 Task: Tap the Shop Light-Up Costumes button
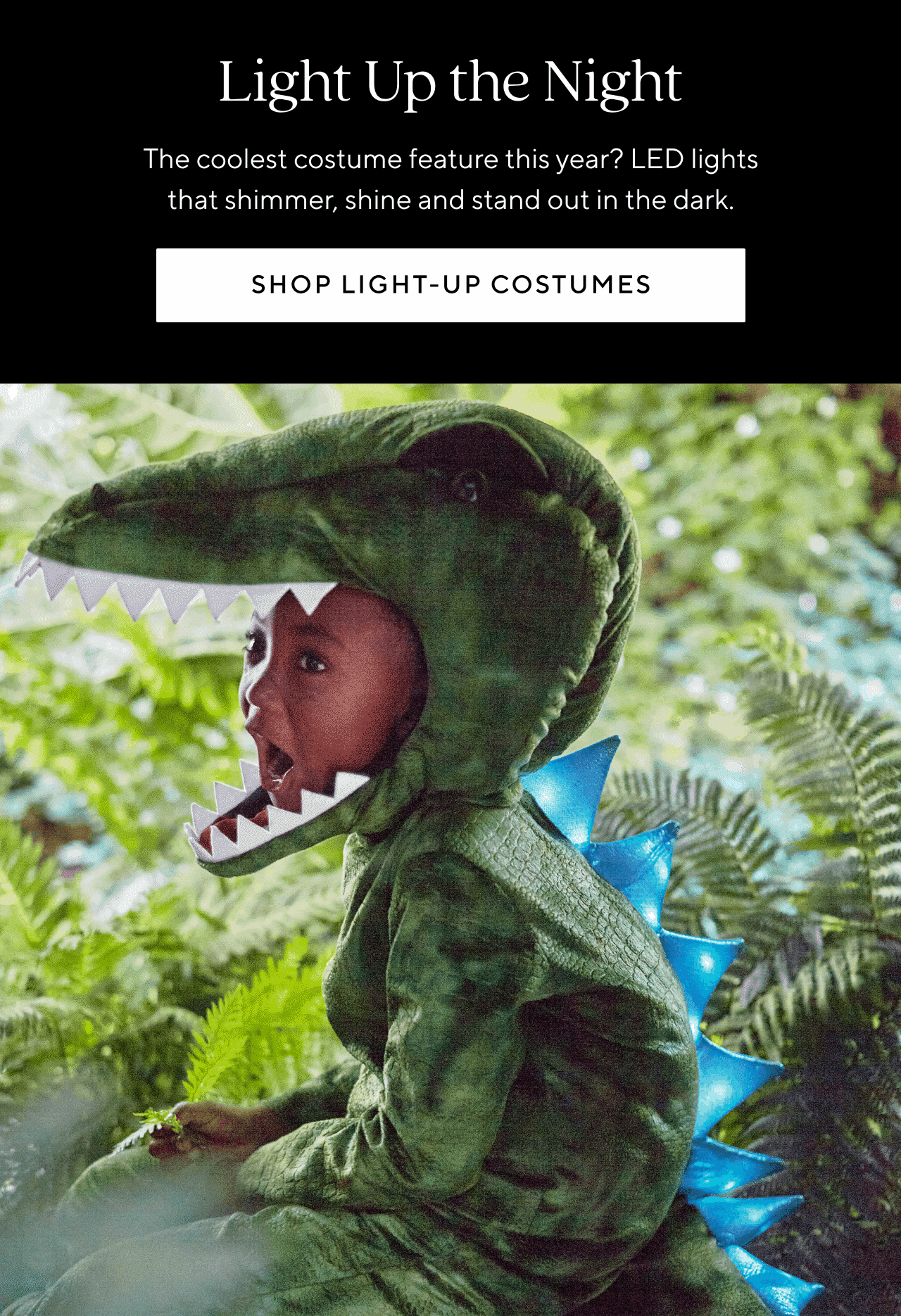(450, 285)
